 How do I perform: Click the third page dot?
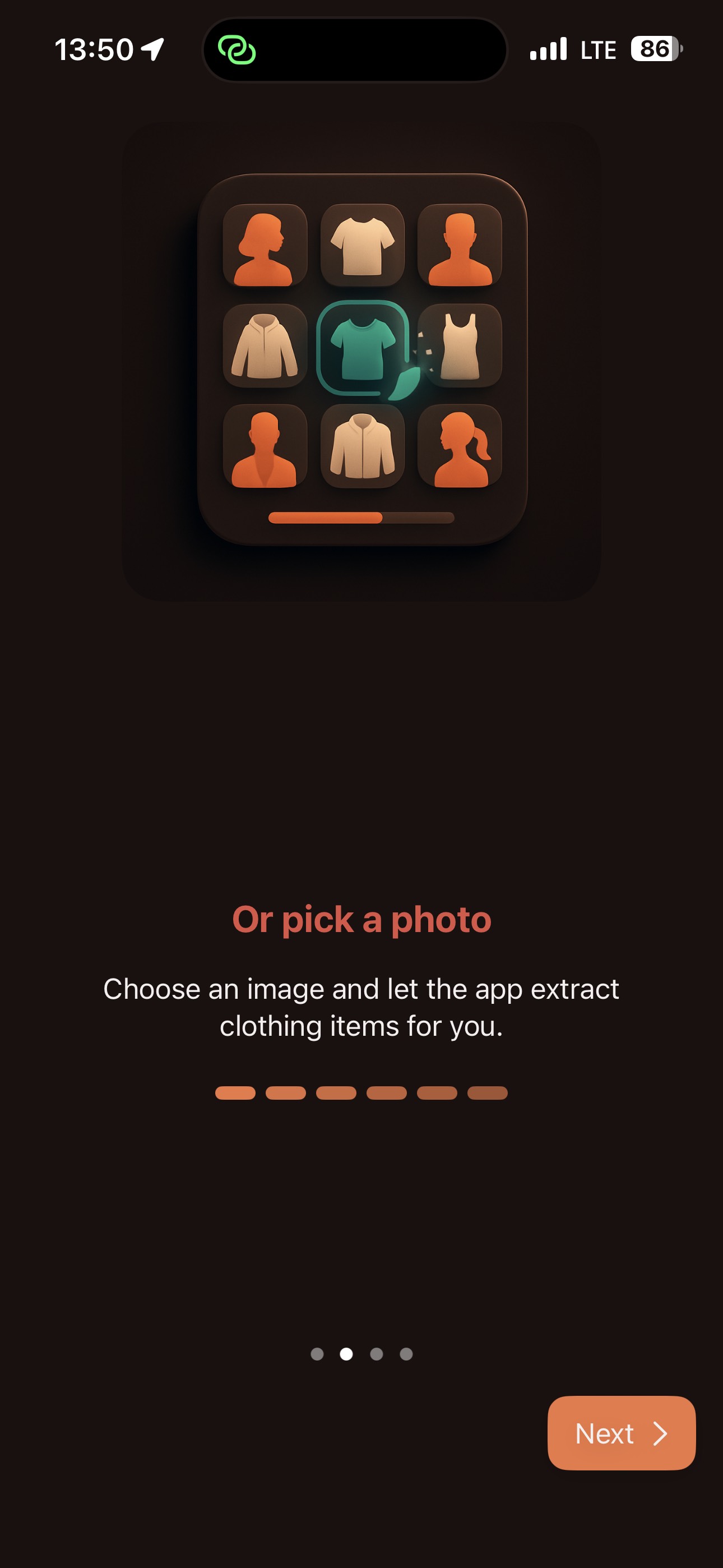tap(376, 1354)
